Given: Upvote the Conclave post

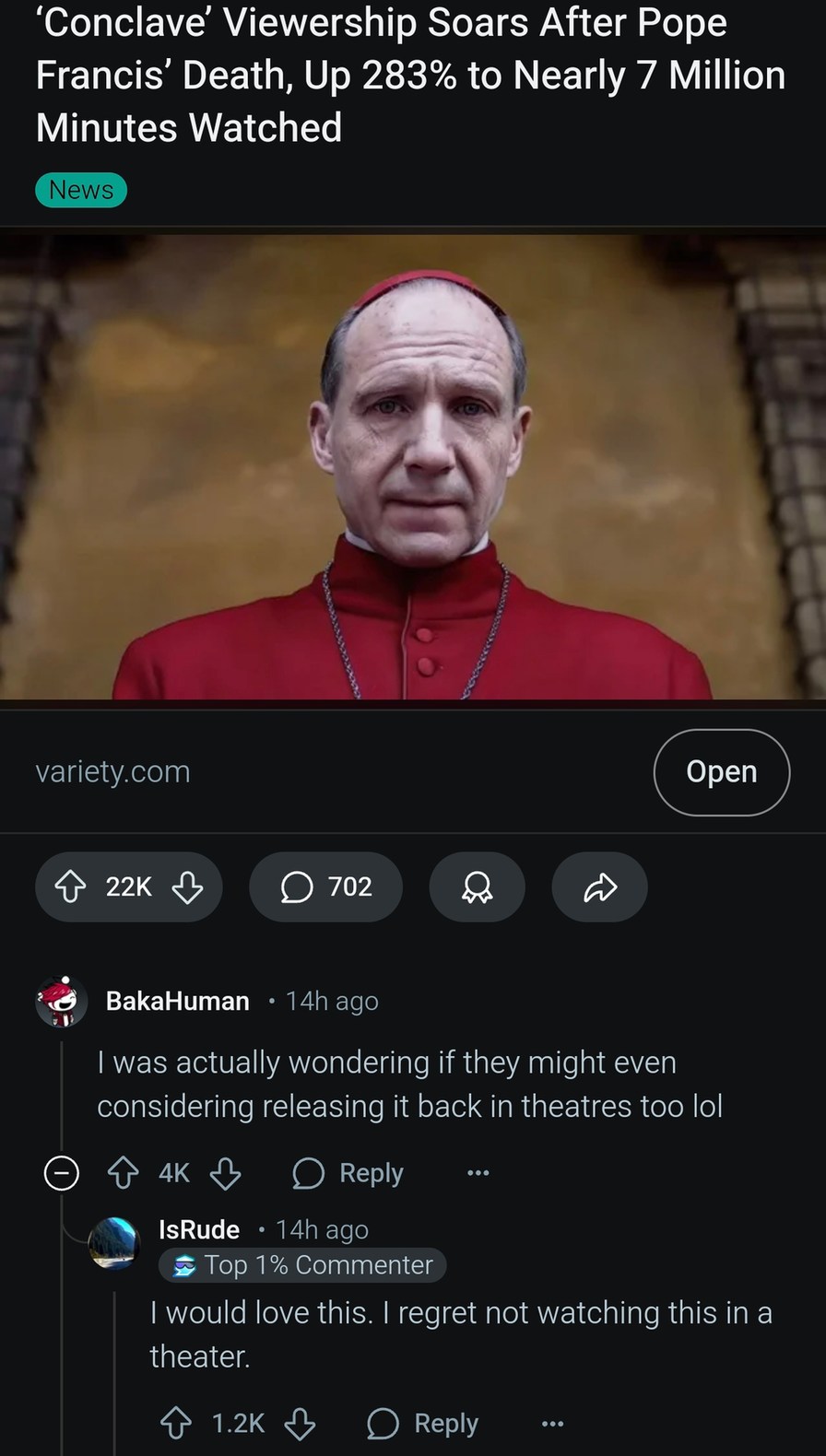Looking at the screenshot, I should (x=71, y=887).
